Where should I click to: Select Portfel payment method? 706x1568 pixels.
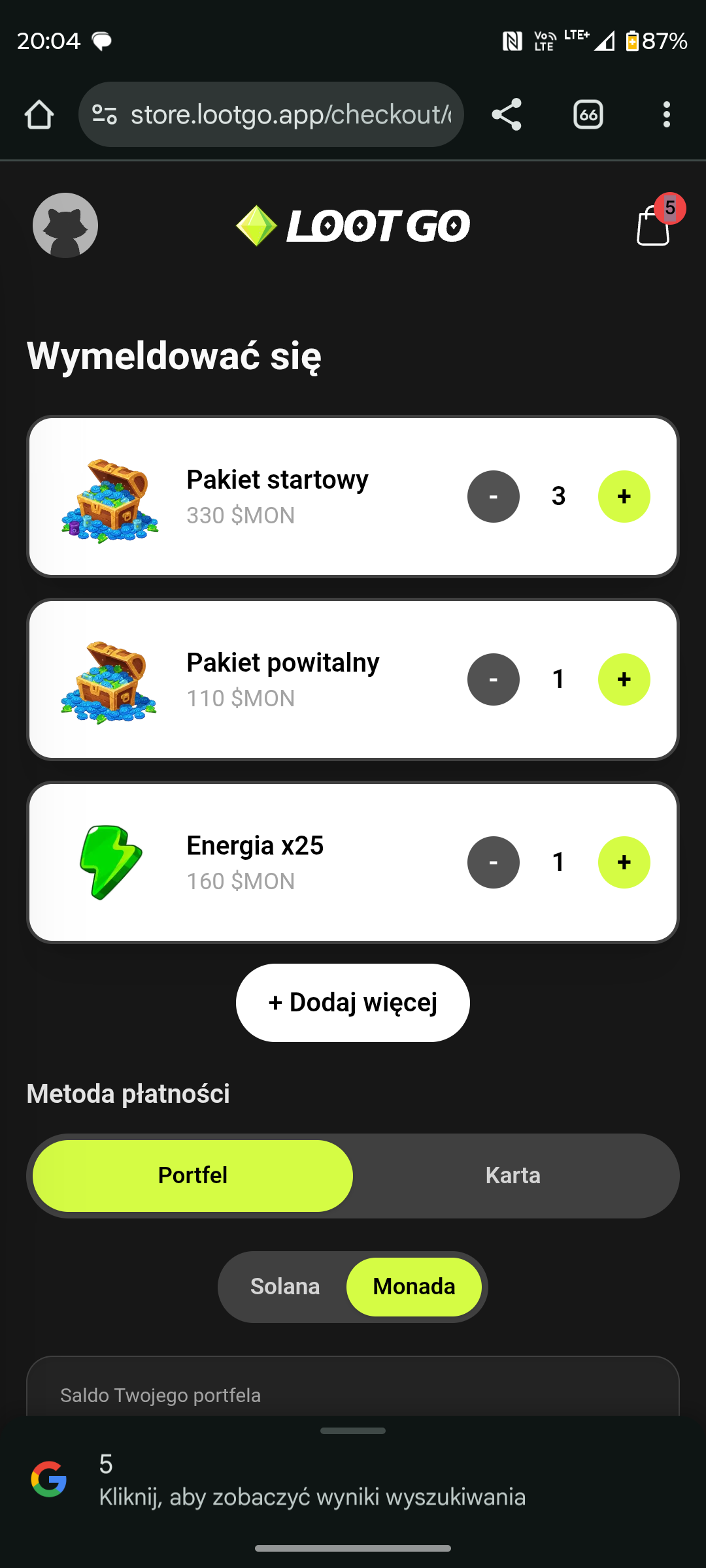193,1176
